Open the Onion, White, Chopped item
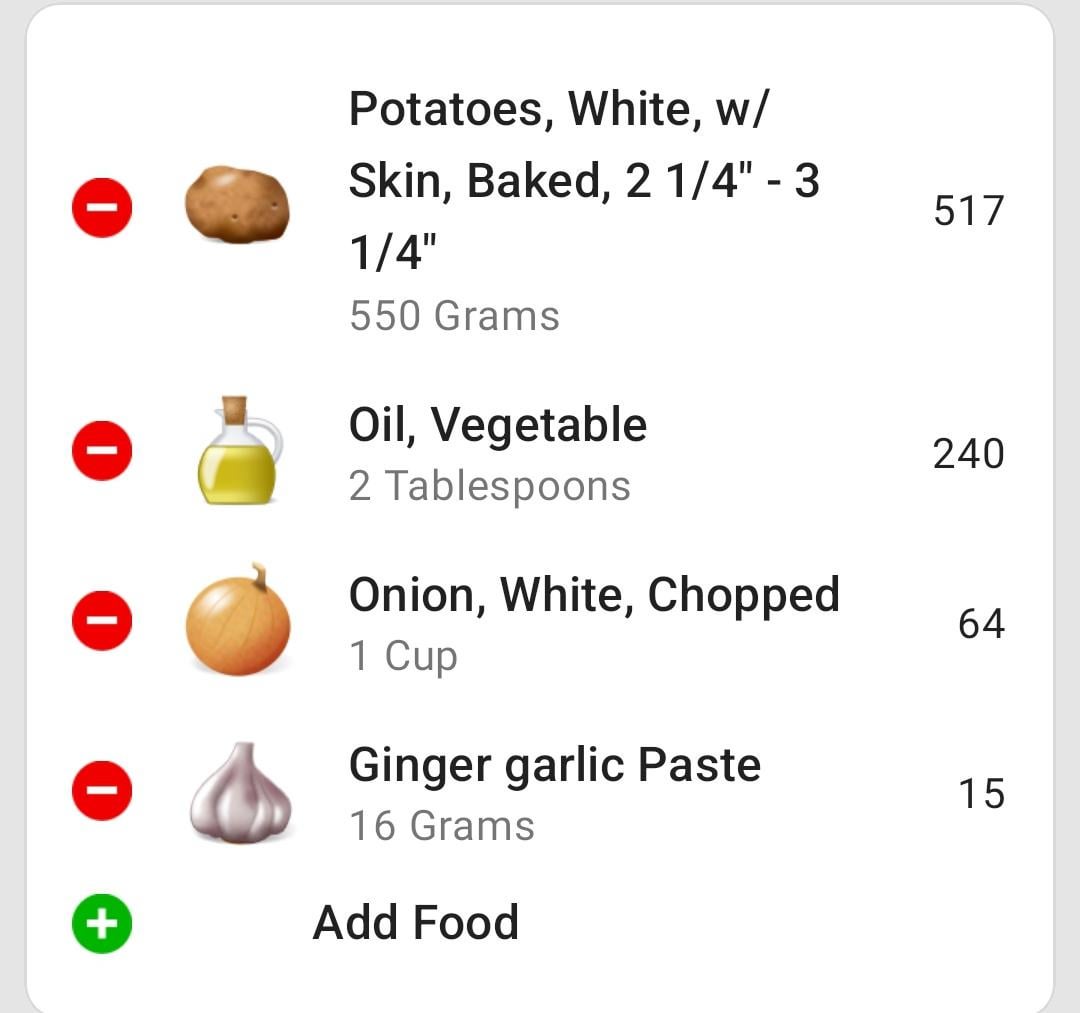The image size is (1080, 1013). coord(594,596)
